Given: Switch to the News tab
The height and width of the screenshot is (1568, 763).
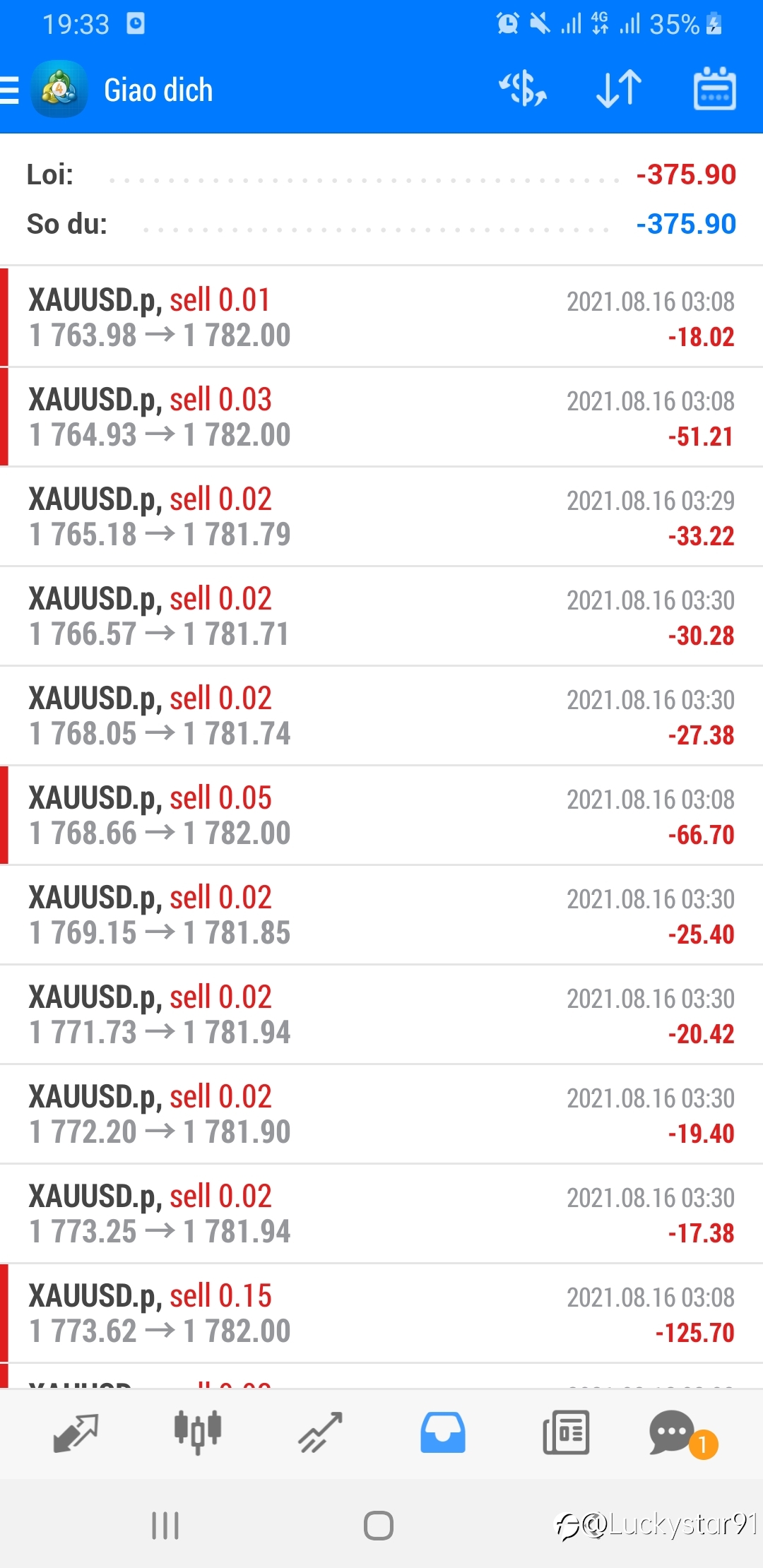Looking at the screenshot, I should click(566, 1433).
